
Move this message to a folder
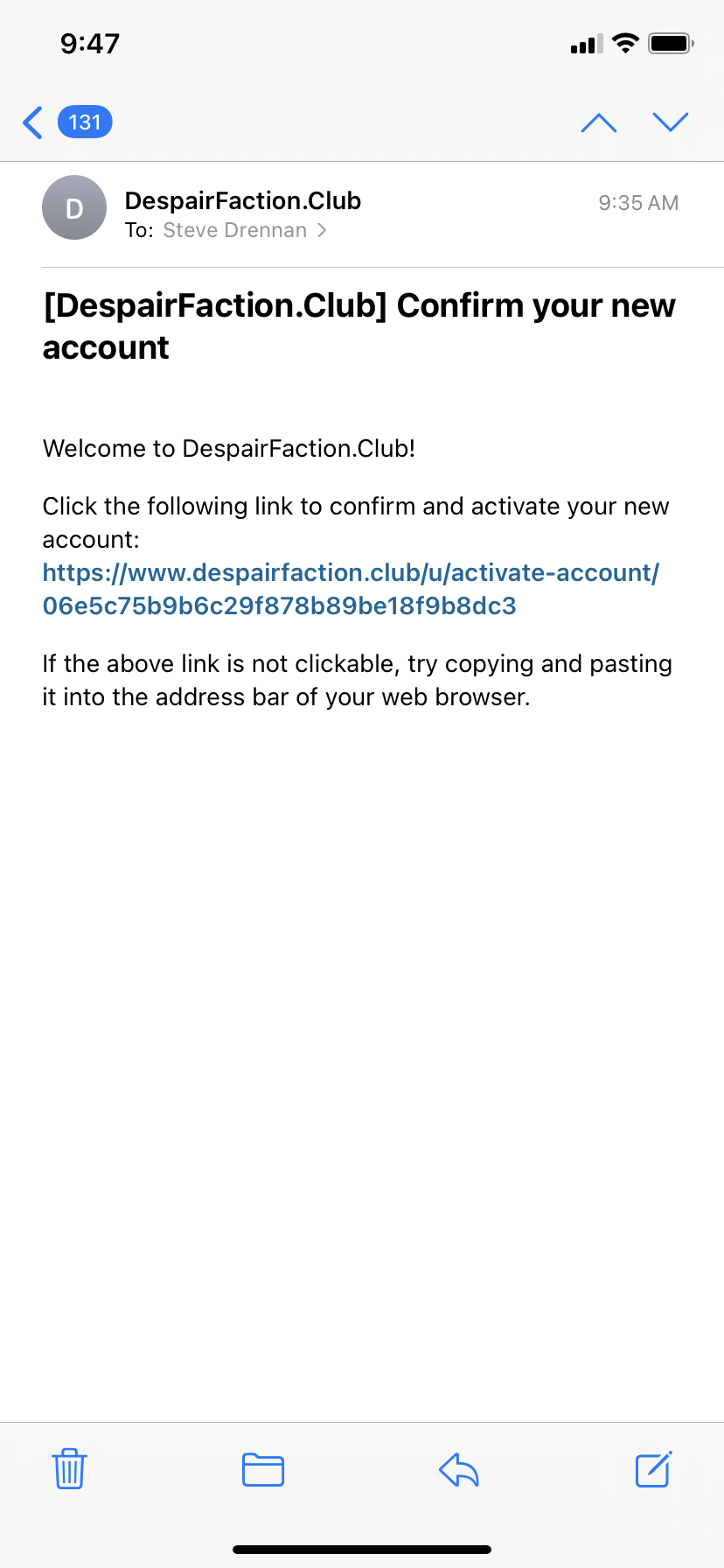click(263, 1469)
